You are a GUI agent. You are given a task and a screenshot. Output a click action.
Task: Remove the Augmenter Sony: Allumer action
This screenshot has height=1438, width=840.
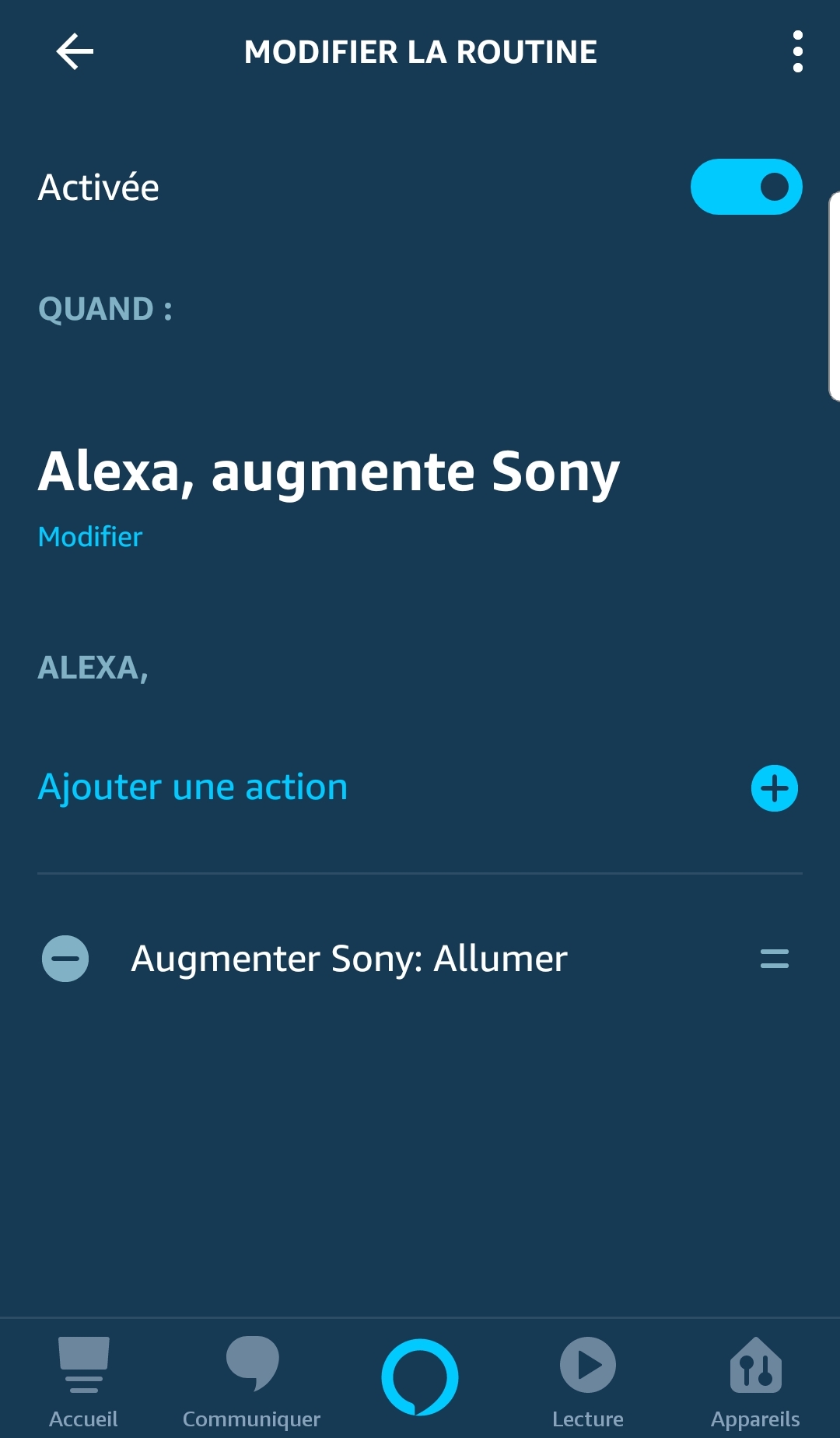(x=65, y=959)
